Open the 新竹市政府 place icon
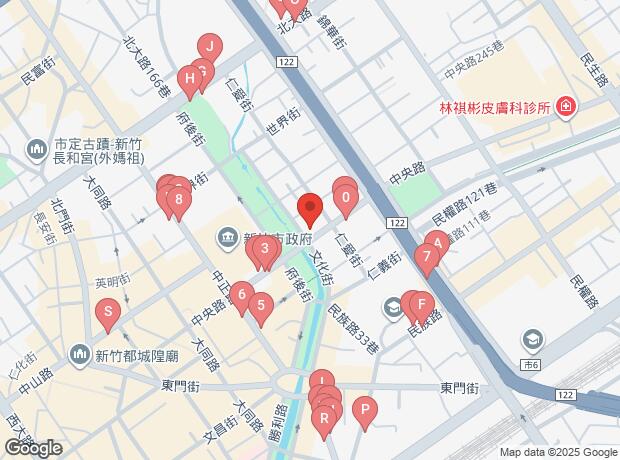 [228, 239]
